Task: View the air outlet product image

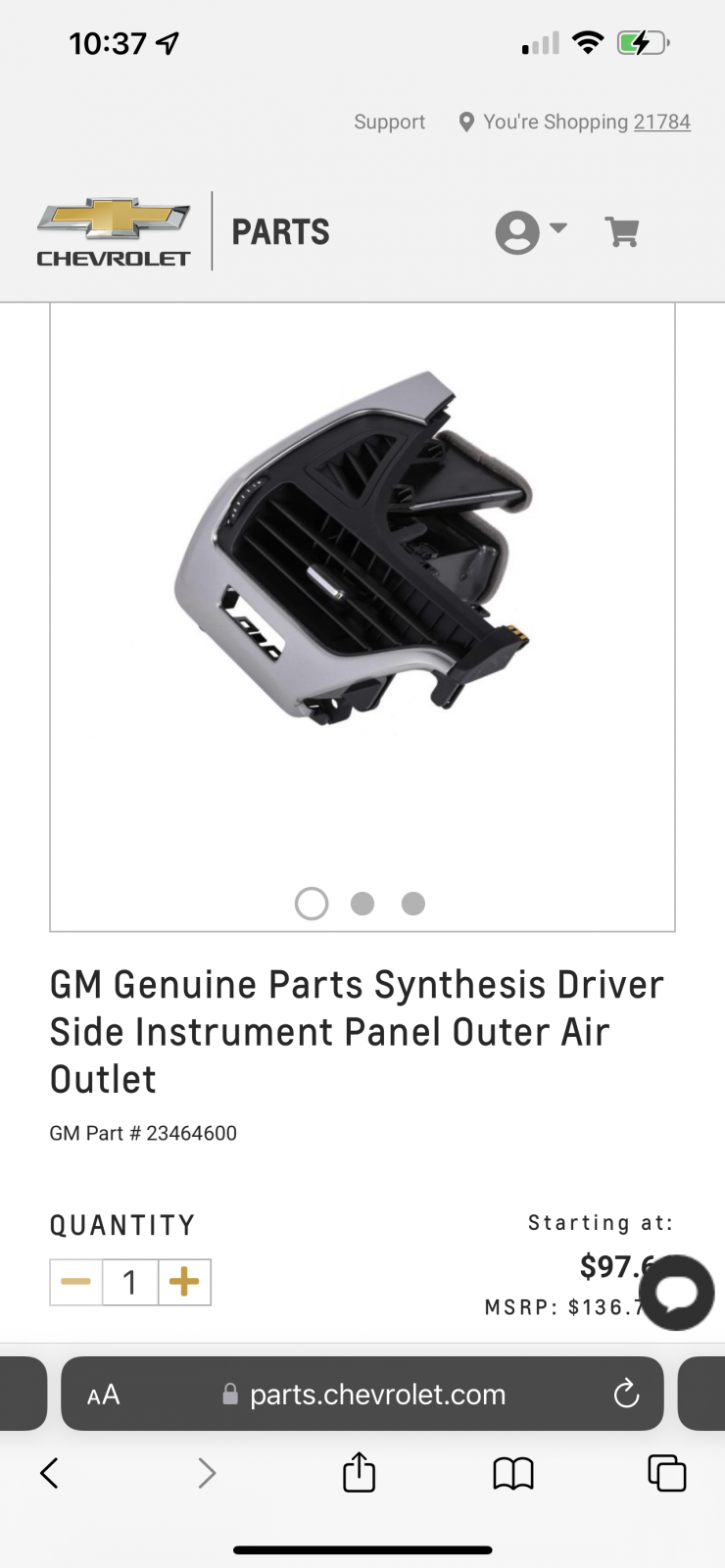Action: (354, 547)
